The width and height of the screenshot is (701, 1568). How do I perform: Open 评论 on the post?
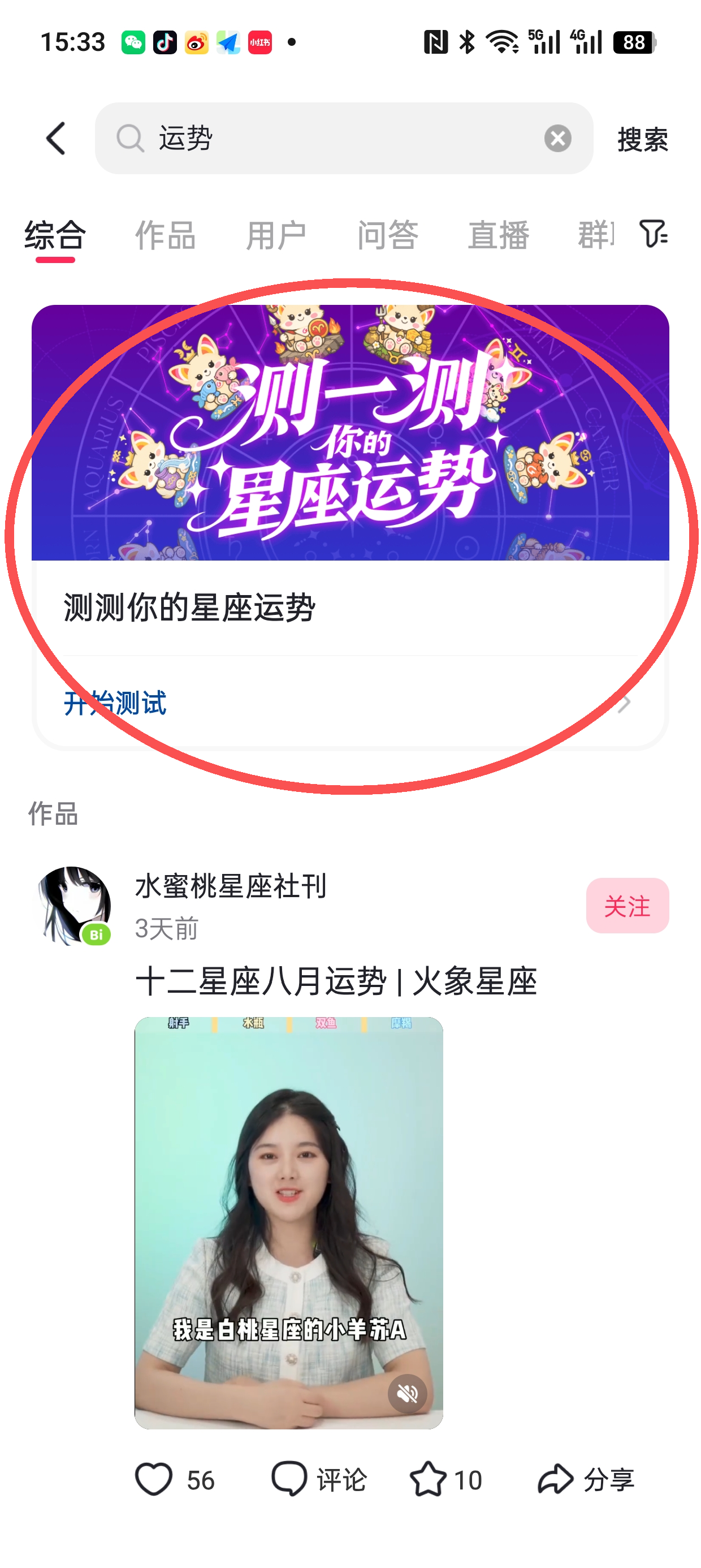(x=318, y=1480)
